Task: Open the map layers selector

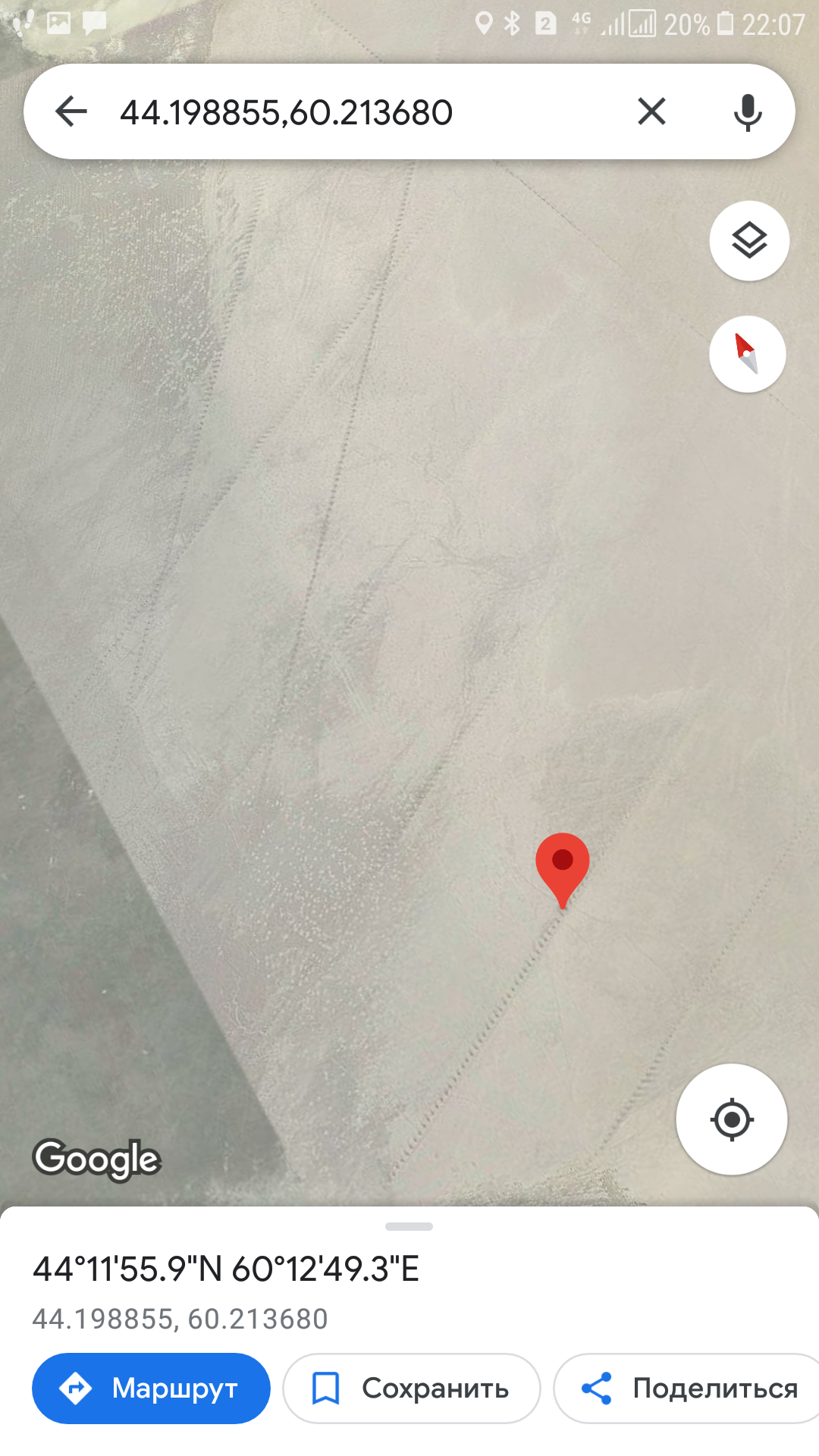Action: coord(749,241)
